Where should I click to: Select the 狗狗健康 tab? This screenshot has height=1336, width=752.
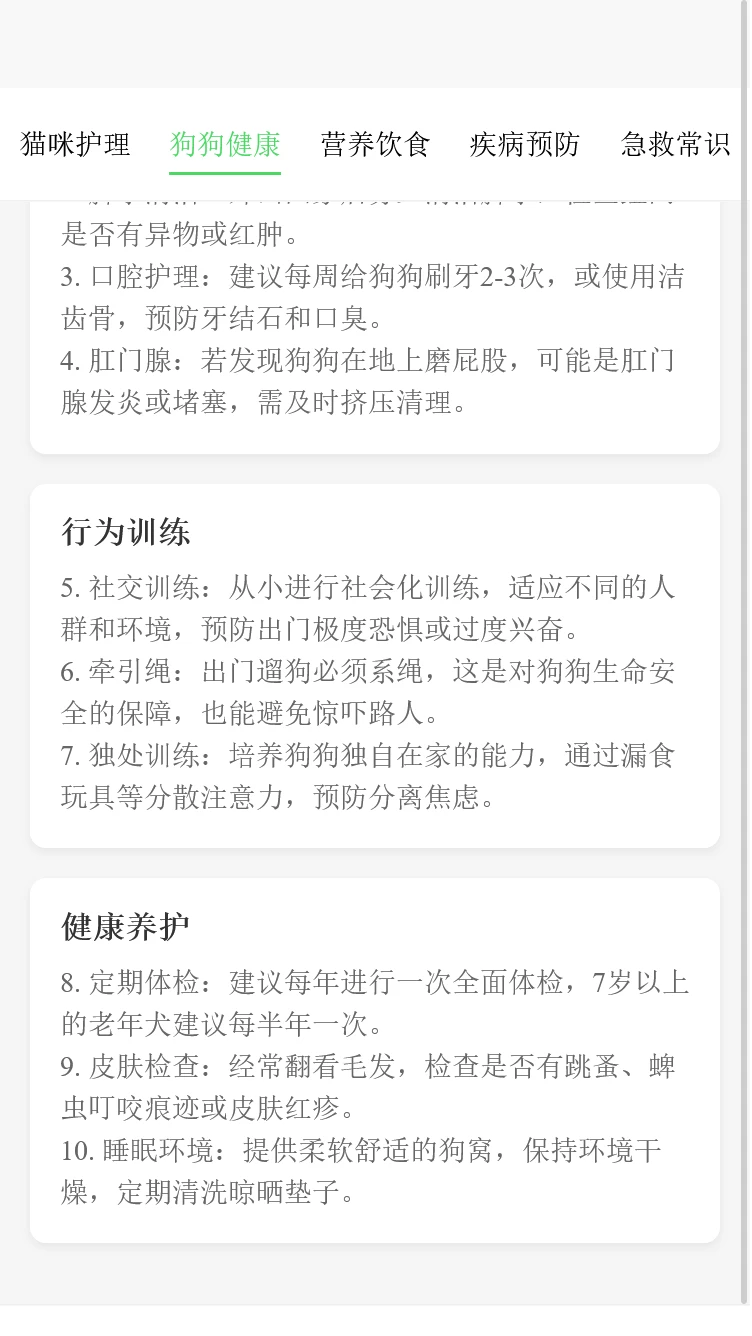coord(225,144)
